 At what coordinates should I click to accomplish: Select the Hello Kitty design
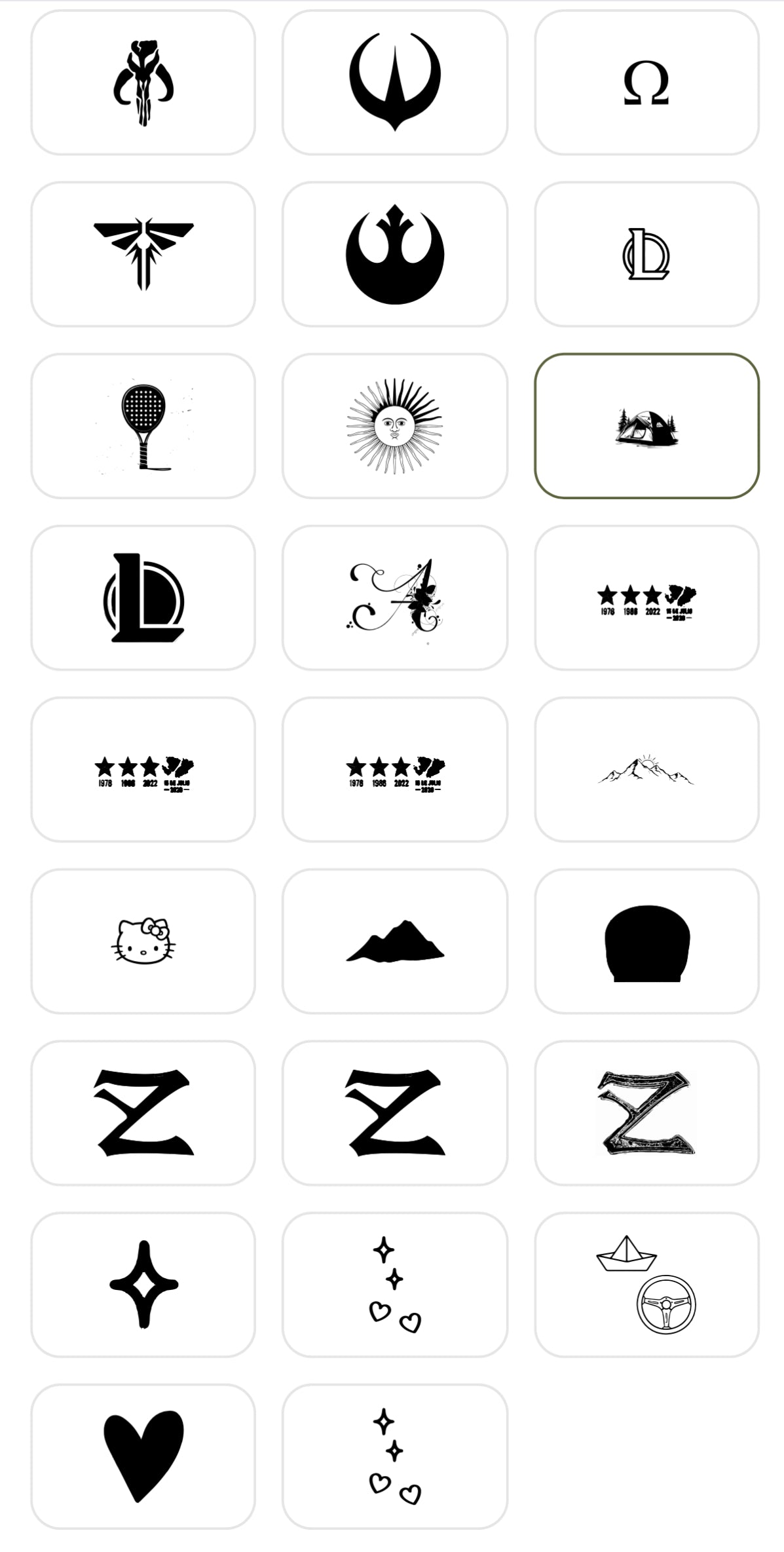pos(143,941)
